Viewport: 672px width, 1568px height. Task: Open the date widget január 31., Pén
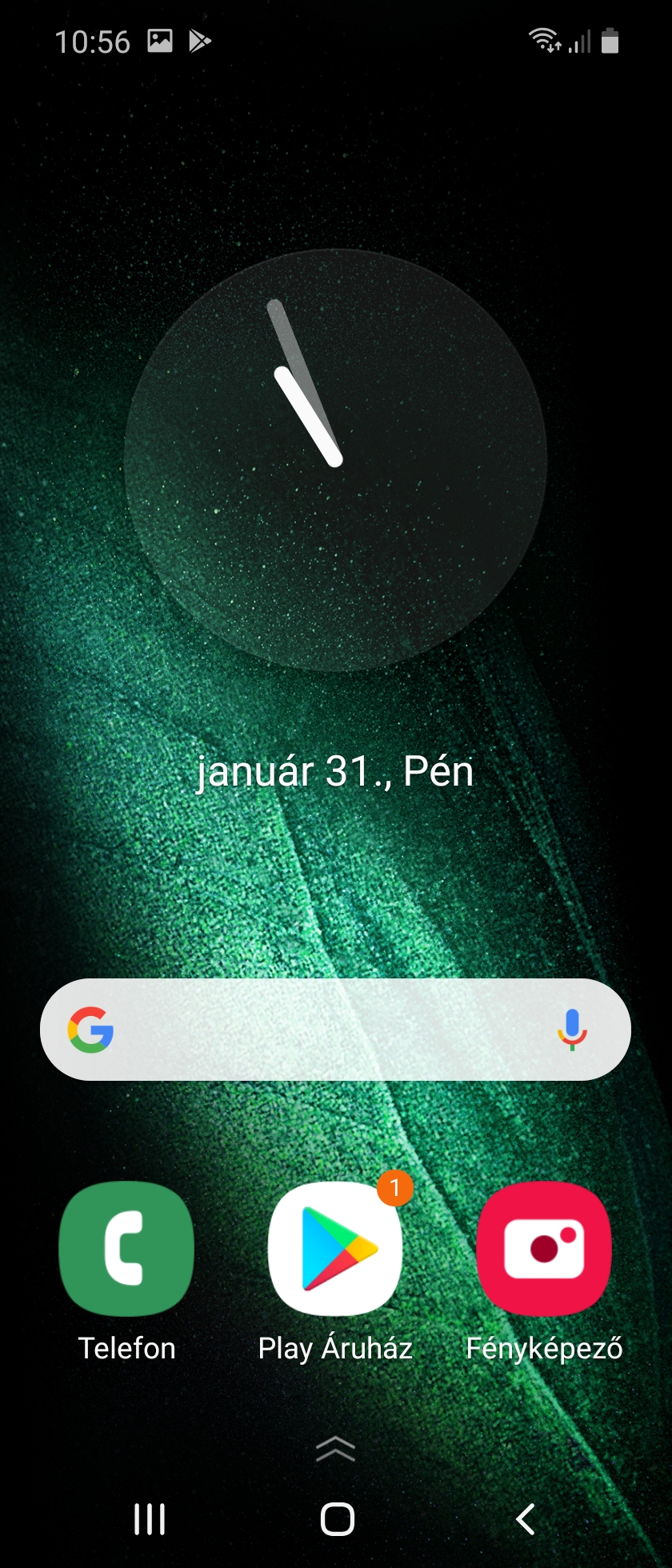pos(335,771)
